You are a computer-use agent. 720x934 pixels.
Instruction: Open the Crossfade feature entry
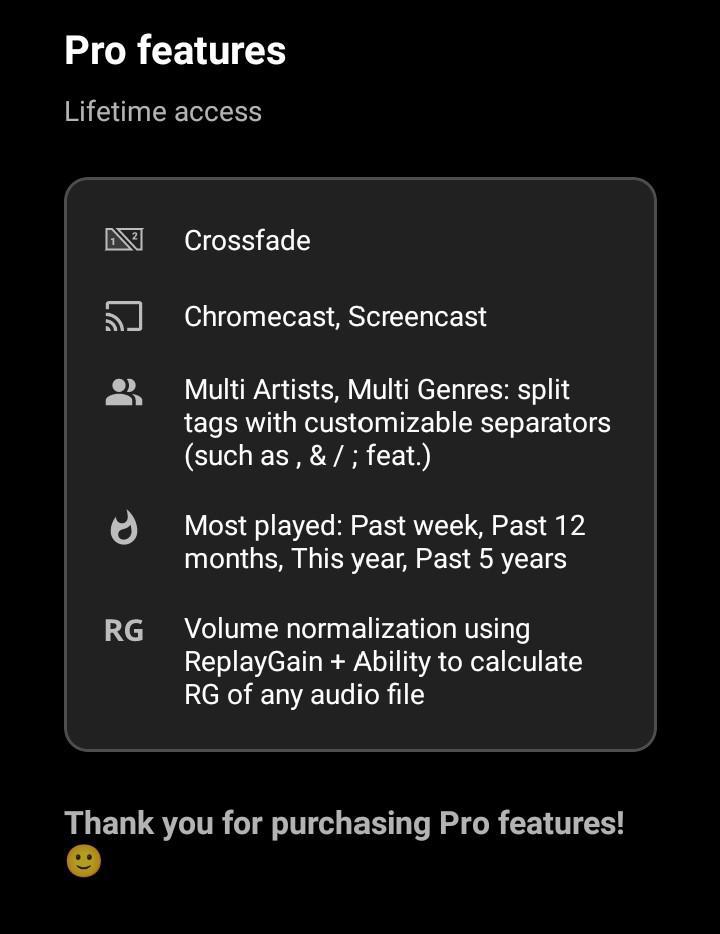click(x=247, y=240)
